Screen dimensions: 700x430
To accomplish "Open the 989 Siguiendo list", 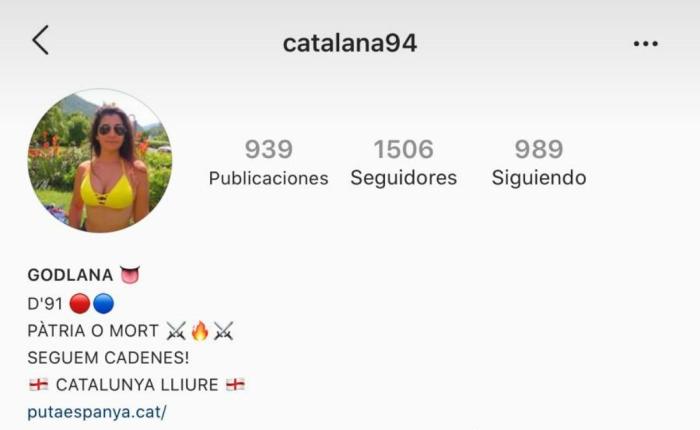I will pos(539,163).
